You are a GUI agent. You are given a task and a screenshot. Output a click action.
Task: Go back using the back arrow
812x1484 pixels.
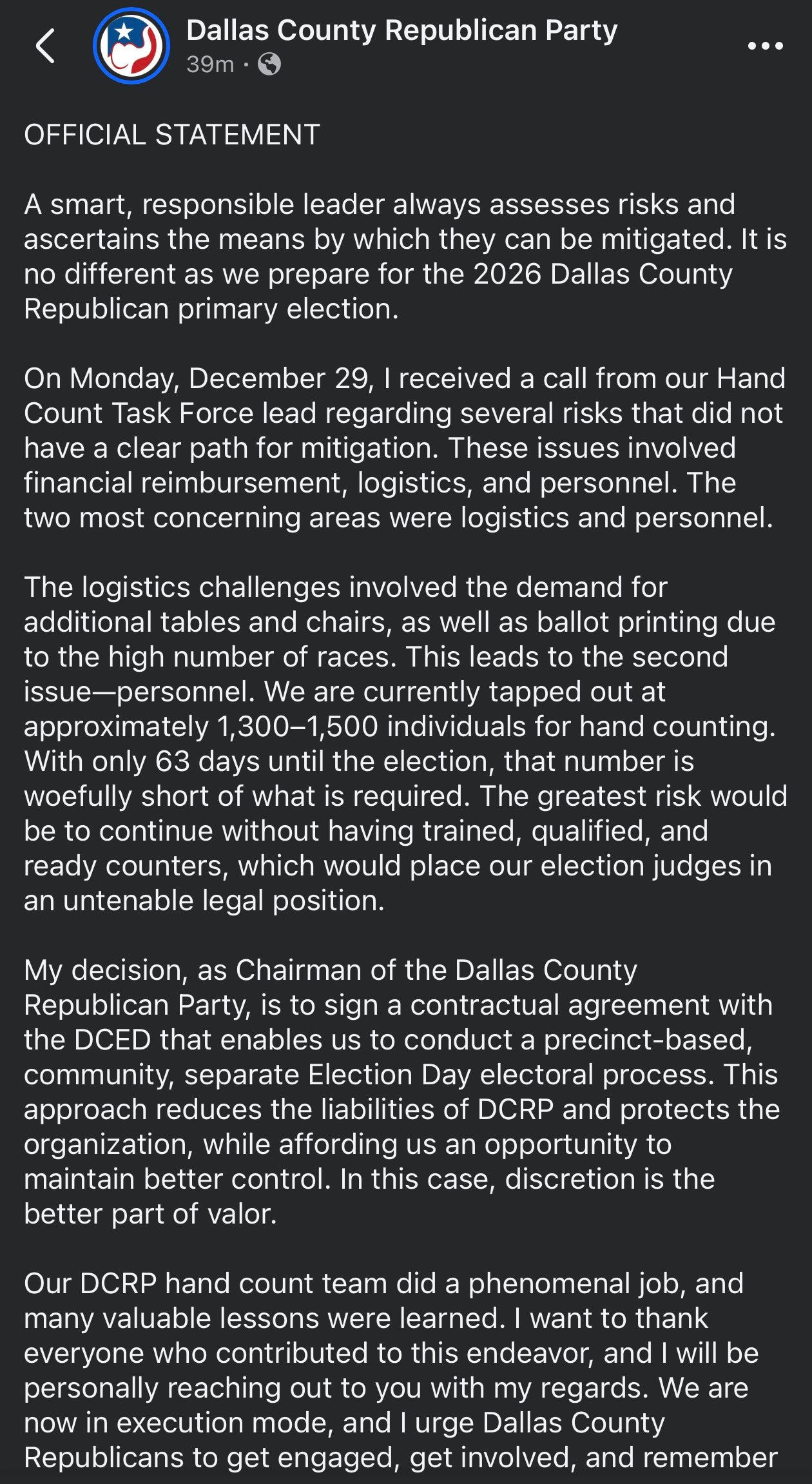point(45,46)
